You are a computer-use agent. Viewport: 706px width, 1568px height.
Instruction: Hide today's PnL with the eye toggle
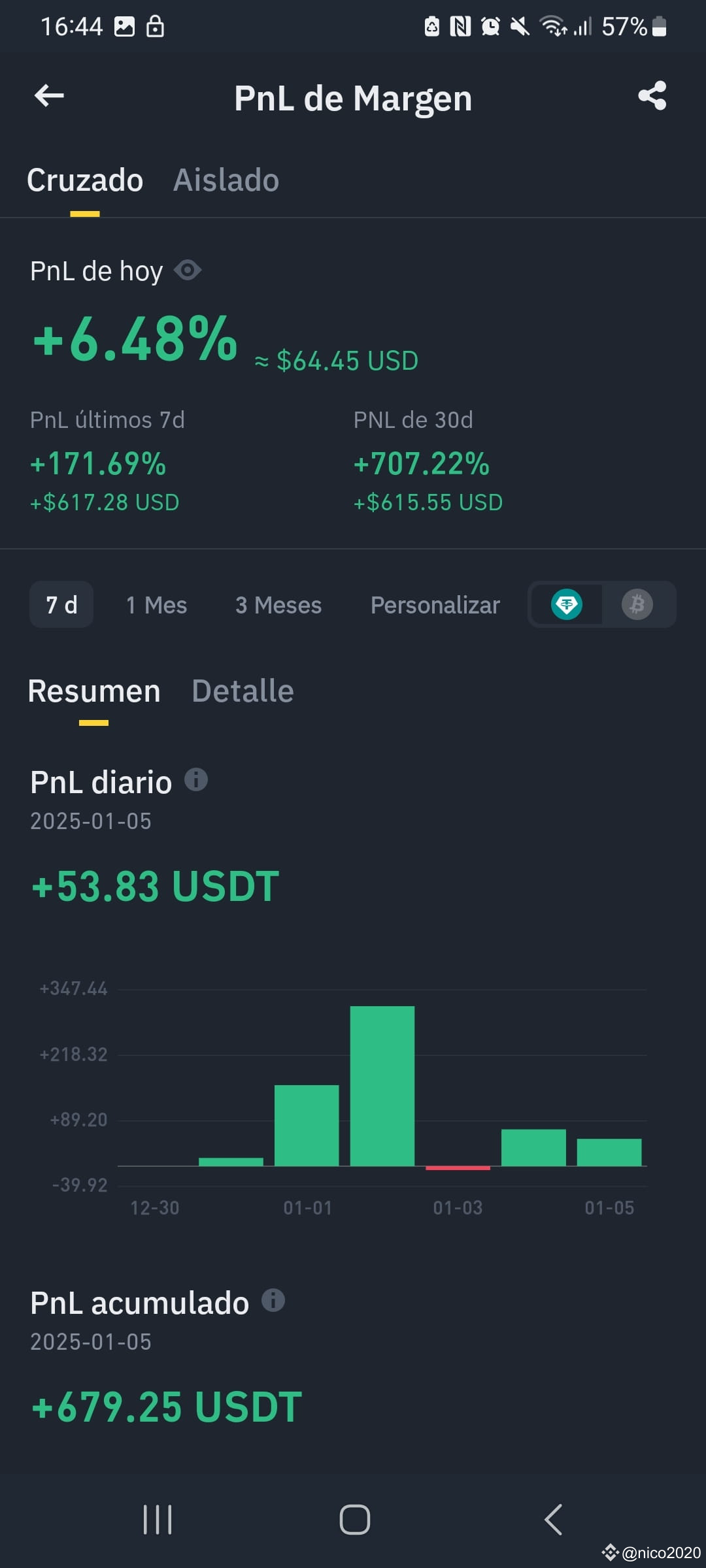pos(188,270)
